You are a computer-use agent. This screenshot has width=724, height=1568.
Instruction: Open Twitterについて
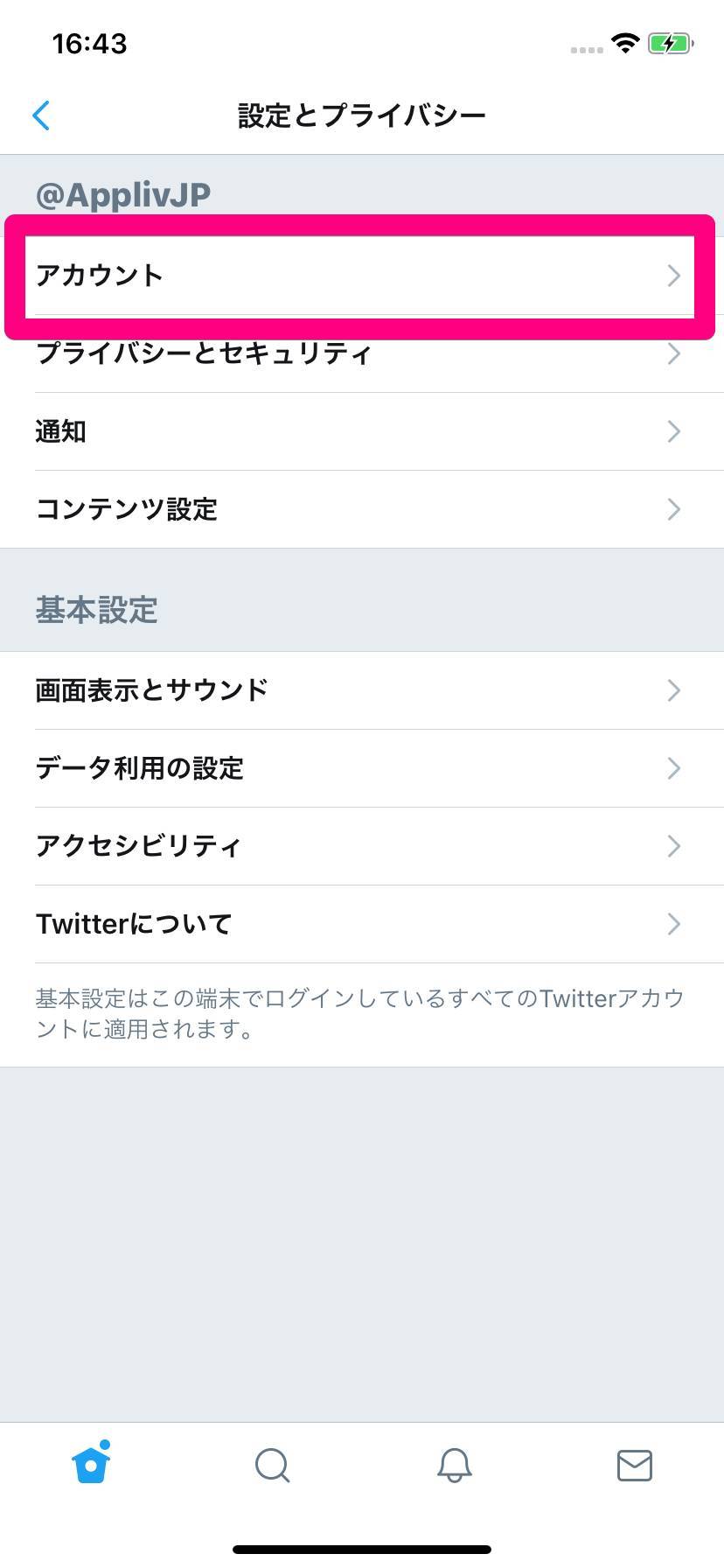(362, 924)
